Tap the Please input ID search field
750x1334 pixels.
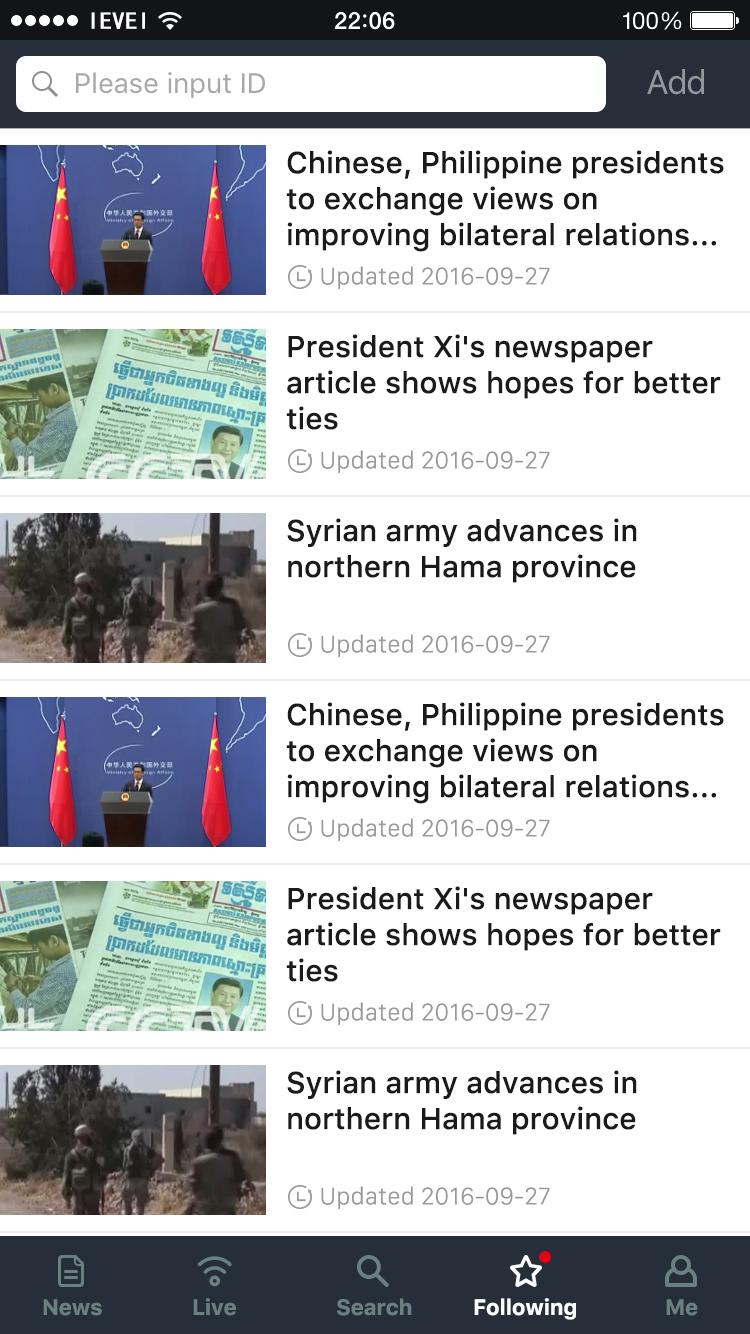tap(310, 84)
